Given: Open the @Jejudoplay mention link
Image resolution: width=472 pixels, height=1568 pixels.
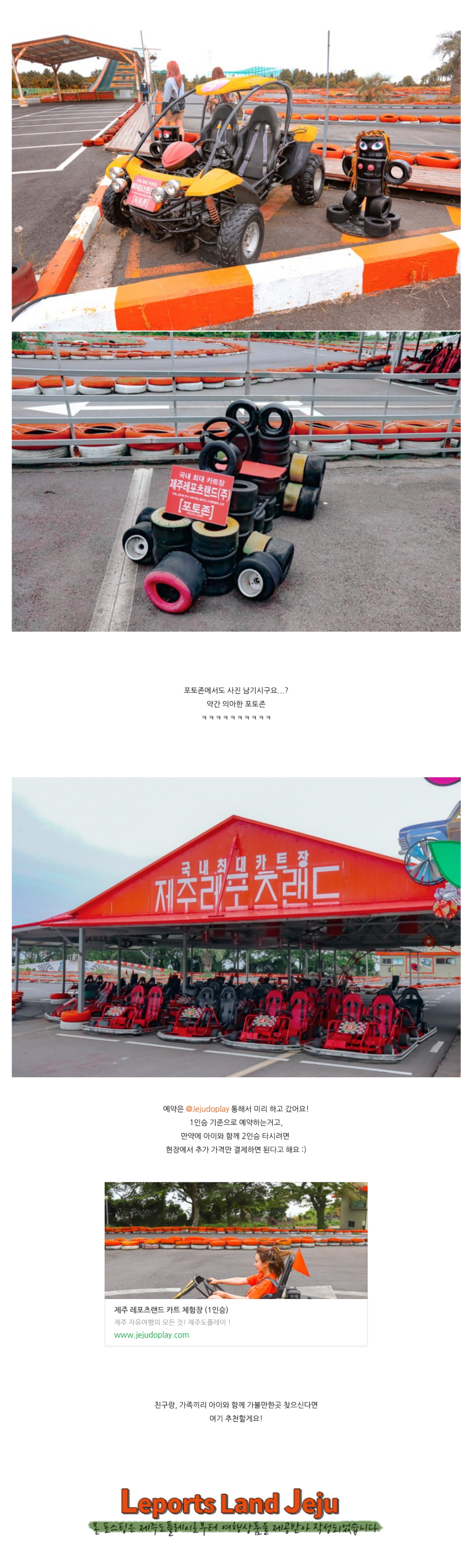Looking at the screenshot, I should pyautogui.click(x=207, y=1108).
